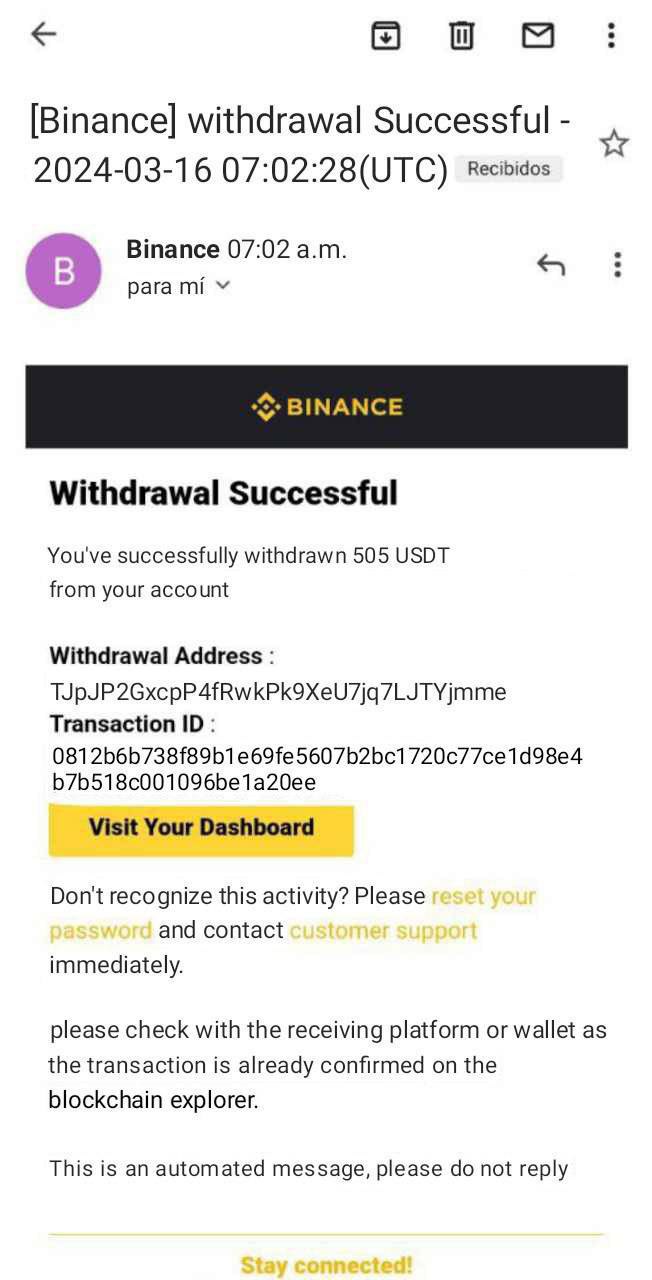Open message options next to reply
The image size is (652, 1280).
pos(618,265)
